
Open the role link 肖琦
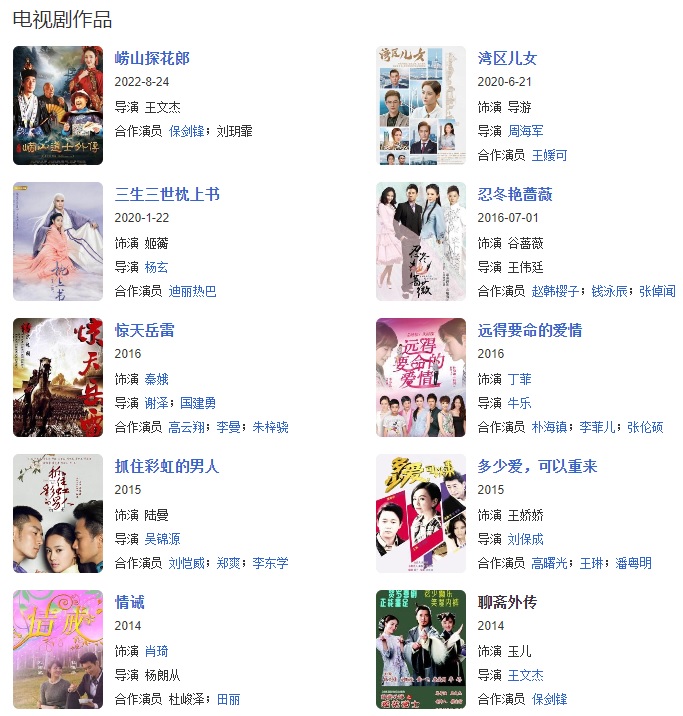(156, 651)
